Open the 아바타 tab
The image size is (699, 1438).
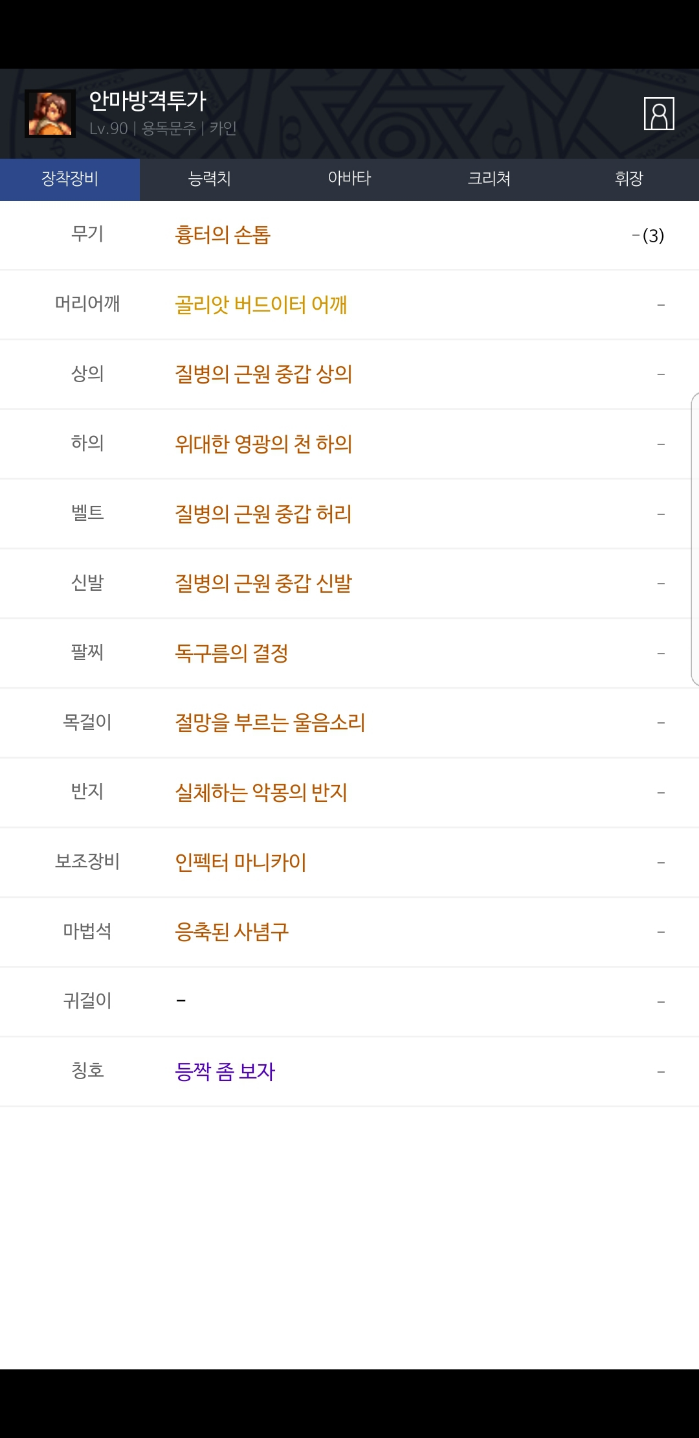[349, 180]
